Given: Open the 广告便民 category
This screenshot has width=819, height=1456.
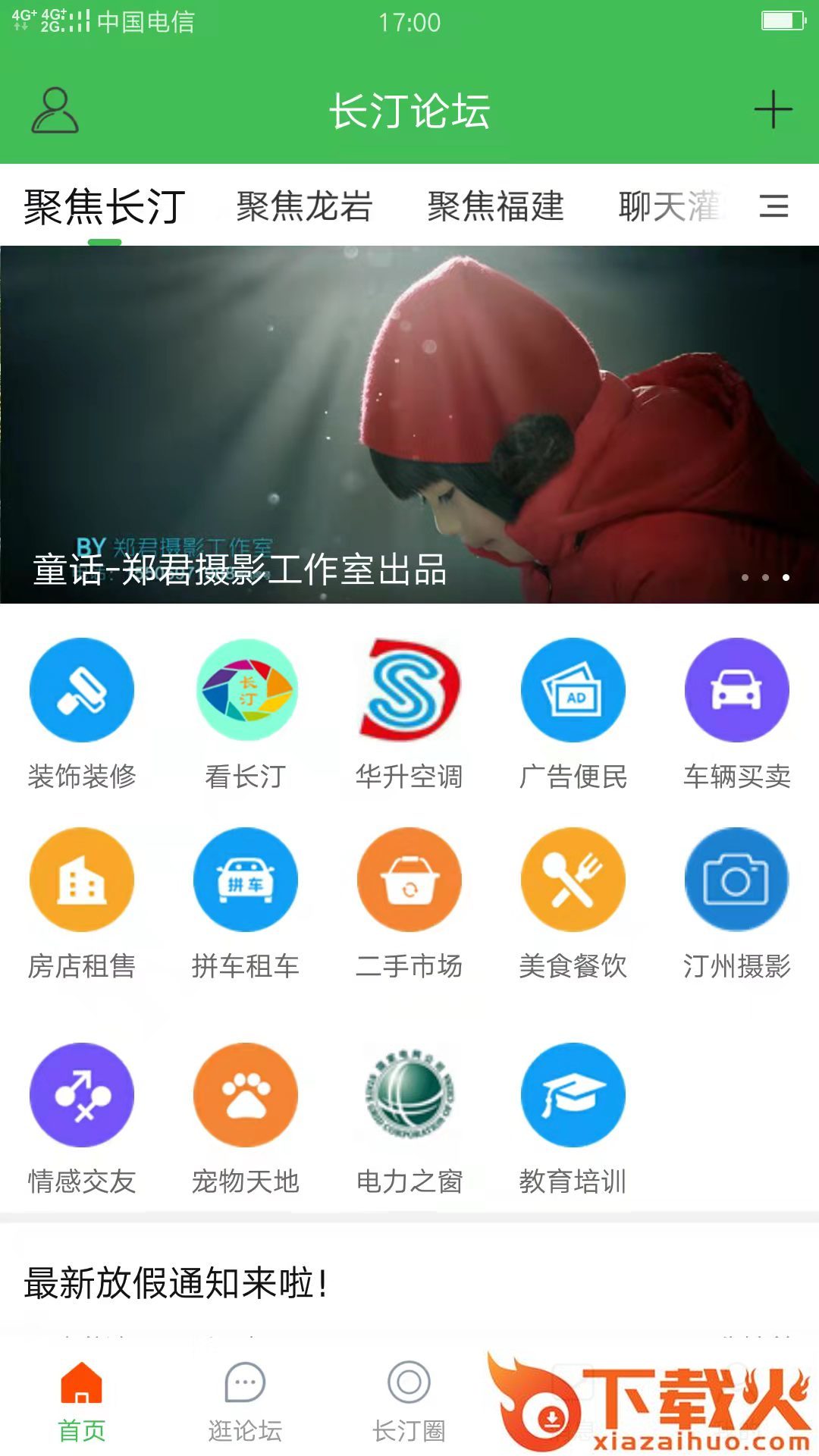Looking at the screenshot, I should [x=573, y=714].
